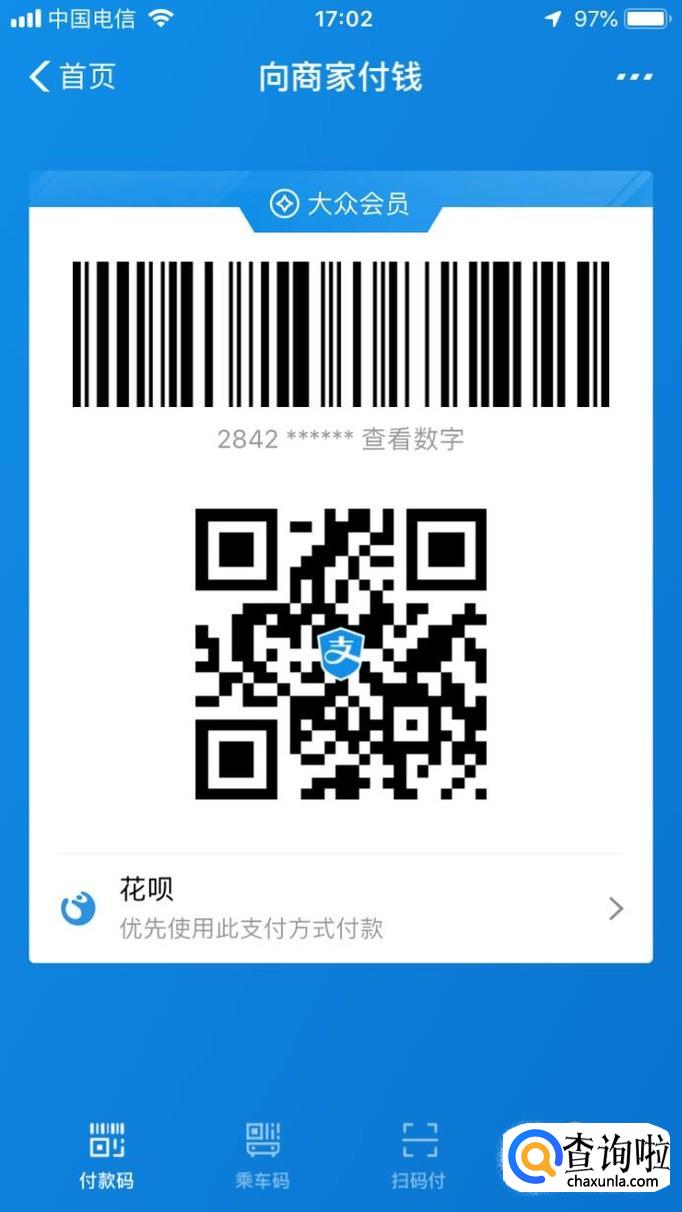The image size is (682, 1212).
Task: Open the three-dot overflow menu
Action: click(x=634, y=77)
